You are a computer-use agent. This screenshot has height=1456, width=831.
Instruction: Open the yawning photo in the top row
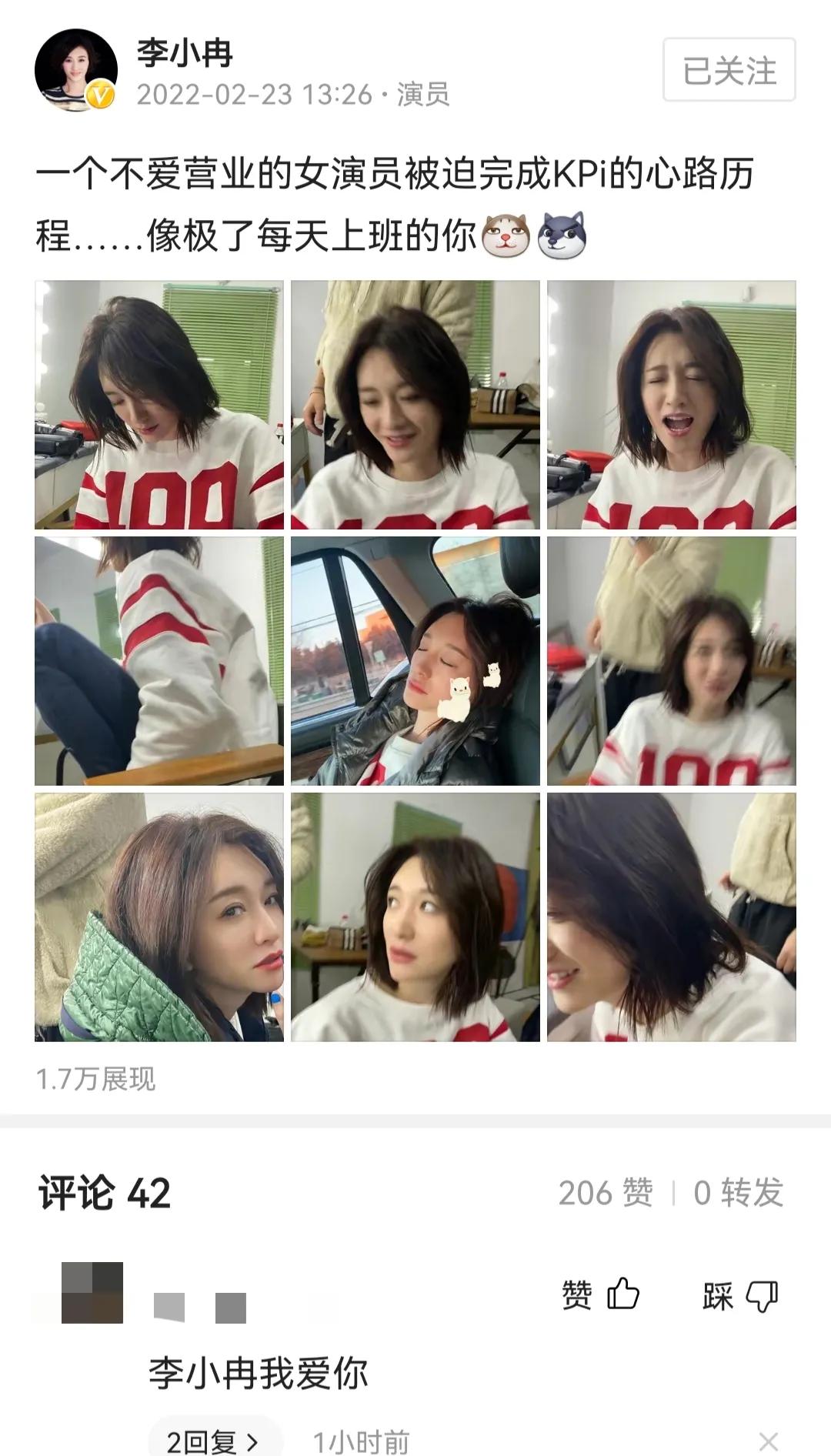pos(671,405)
